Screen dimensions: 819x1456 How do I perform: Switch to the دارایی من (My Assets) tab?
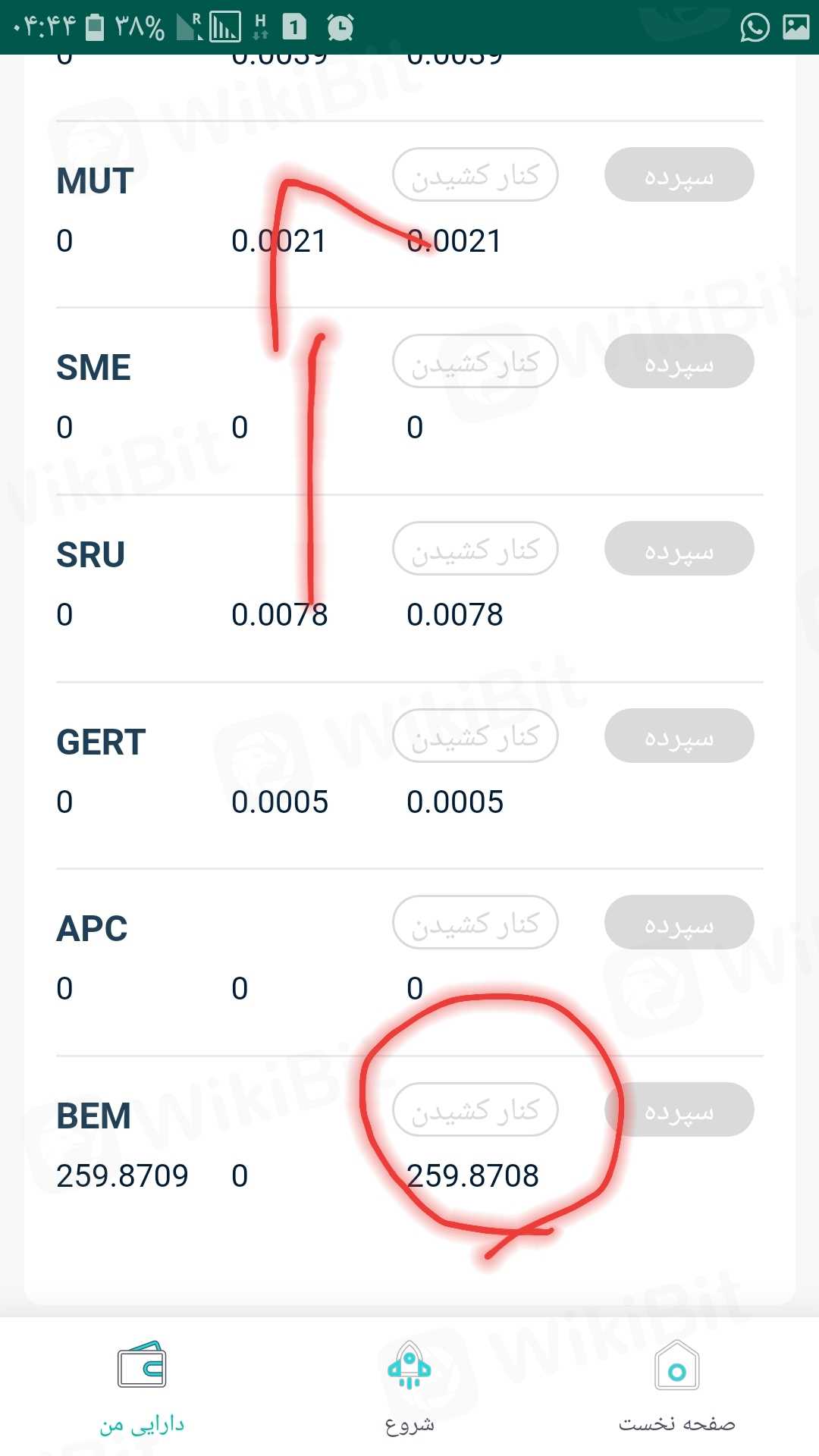142,1388
